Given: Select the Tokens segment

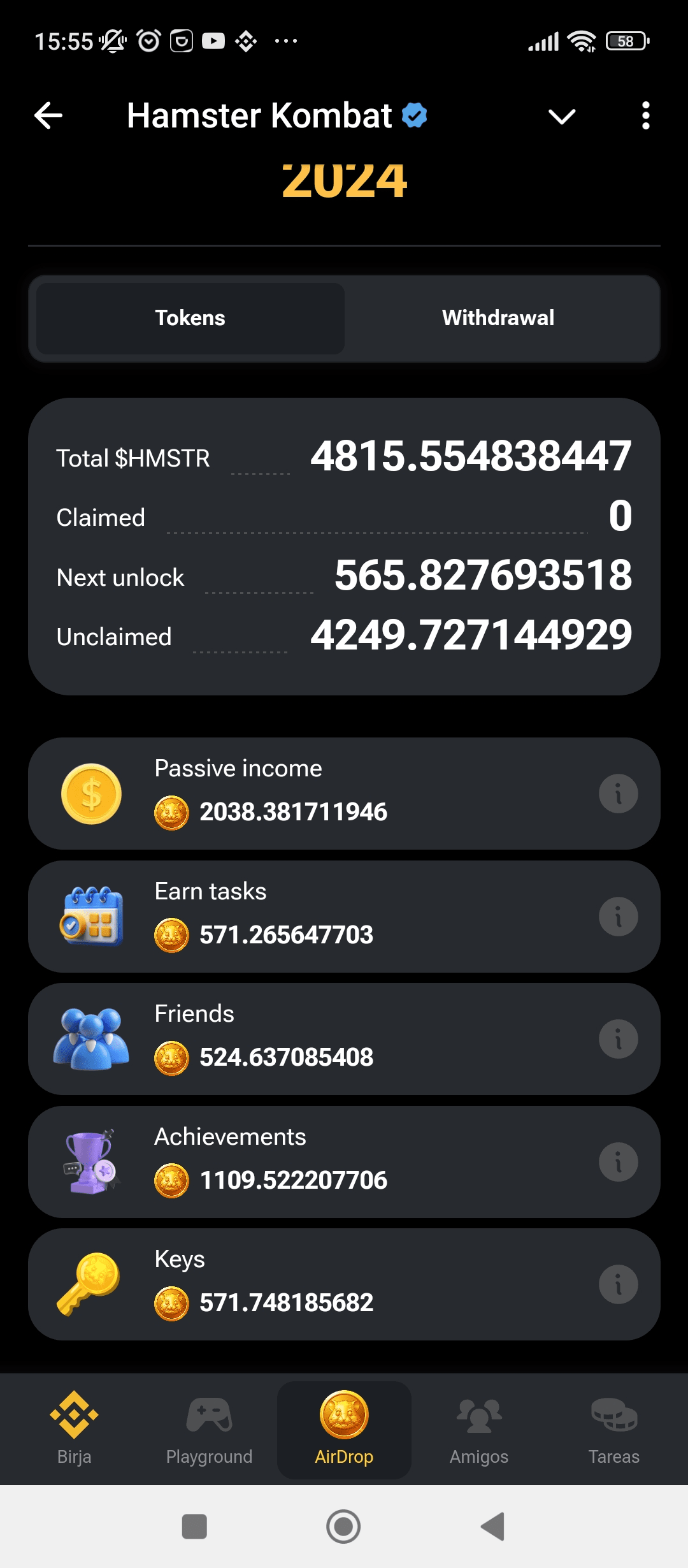Looking at the screenshot, I should [x=190, y=318].
